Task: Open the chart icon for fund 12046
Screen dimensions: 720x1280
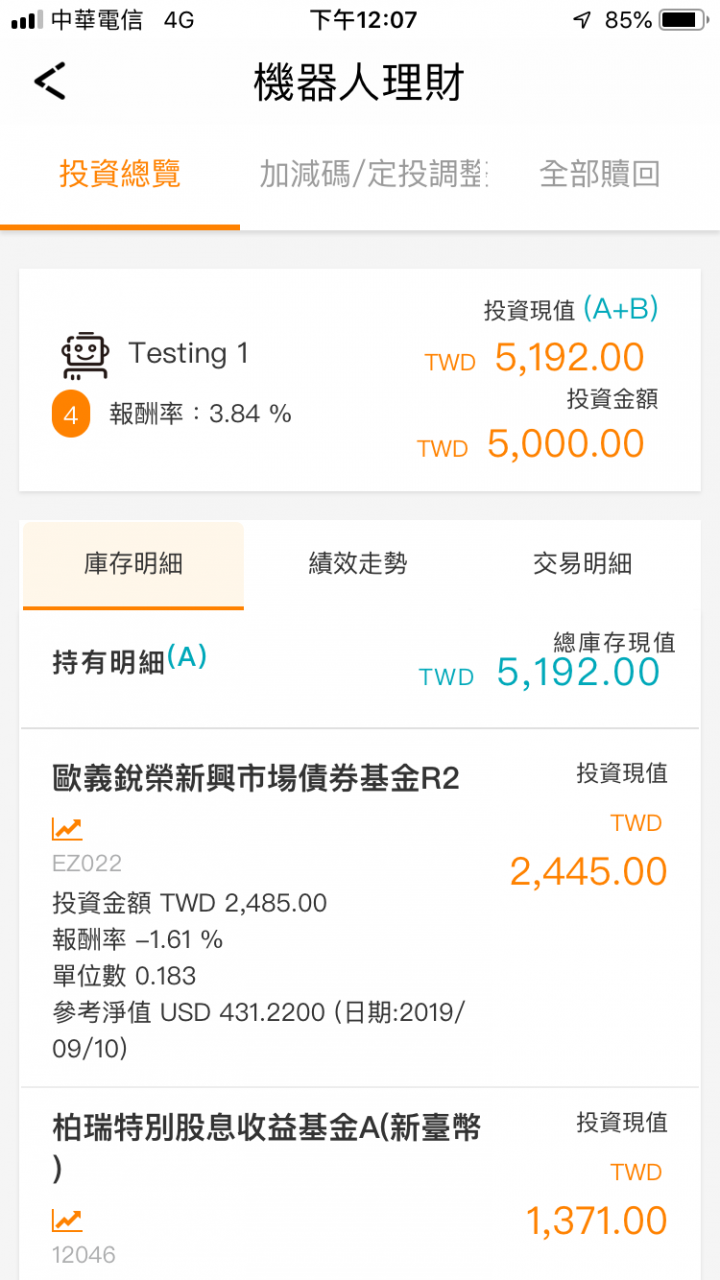Action: click(67, 1220)
